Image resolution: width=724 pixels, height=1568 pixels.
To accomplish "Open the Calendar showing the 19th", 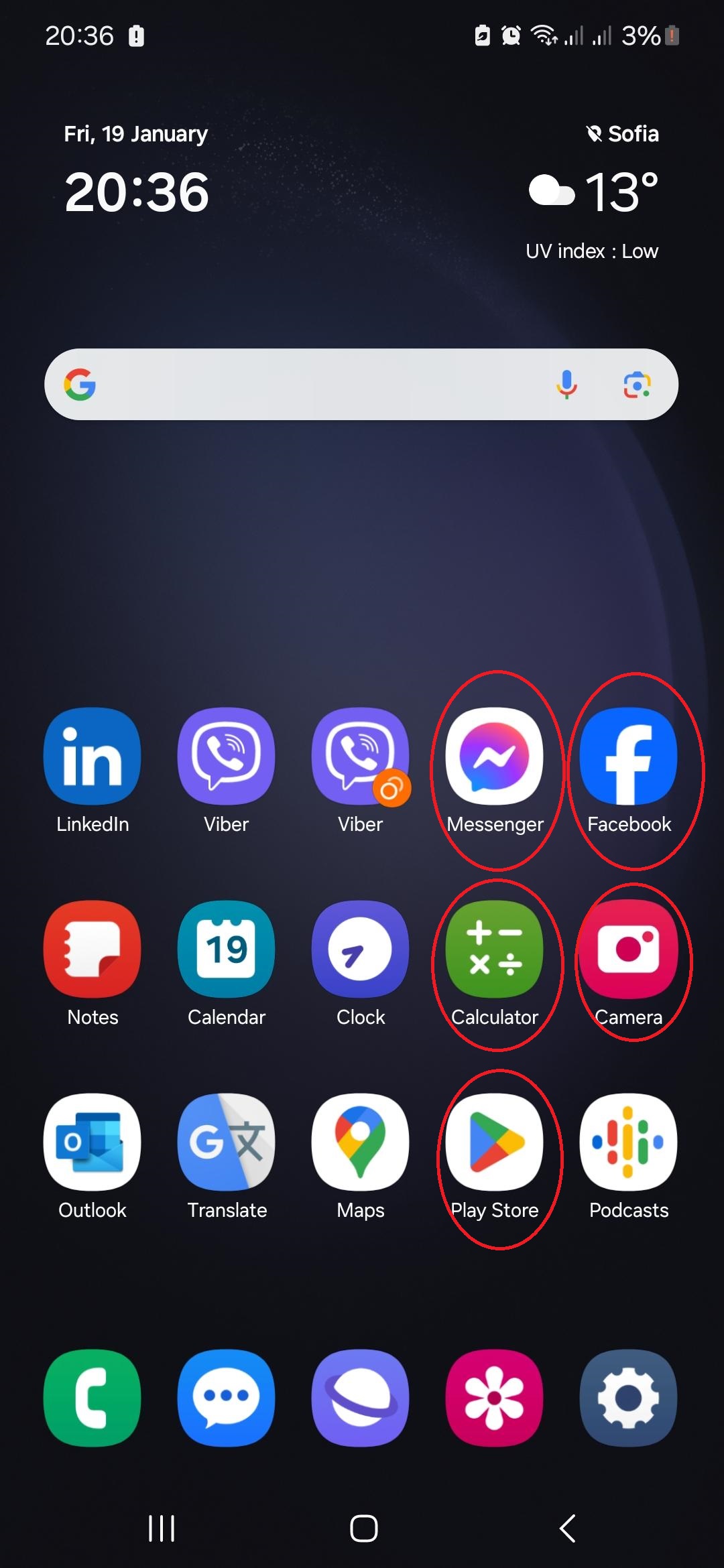I will (x=226, y=949).
